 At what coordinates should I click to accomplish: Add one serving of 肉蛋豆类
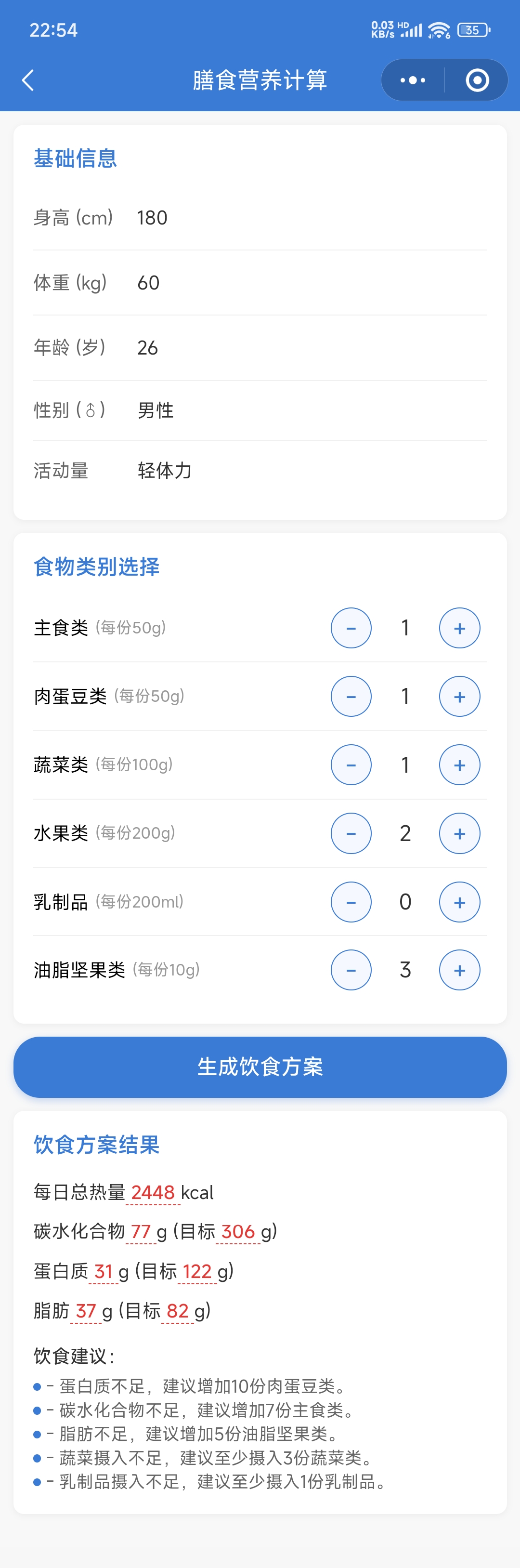(459, 697)
